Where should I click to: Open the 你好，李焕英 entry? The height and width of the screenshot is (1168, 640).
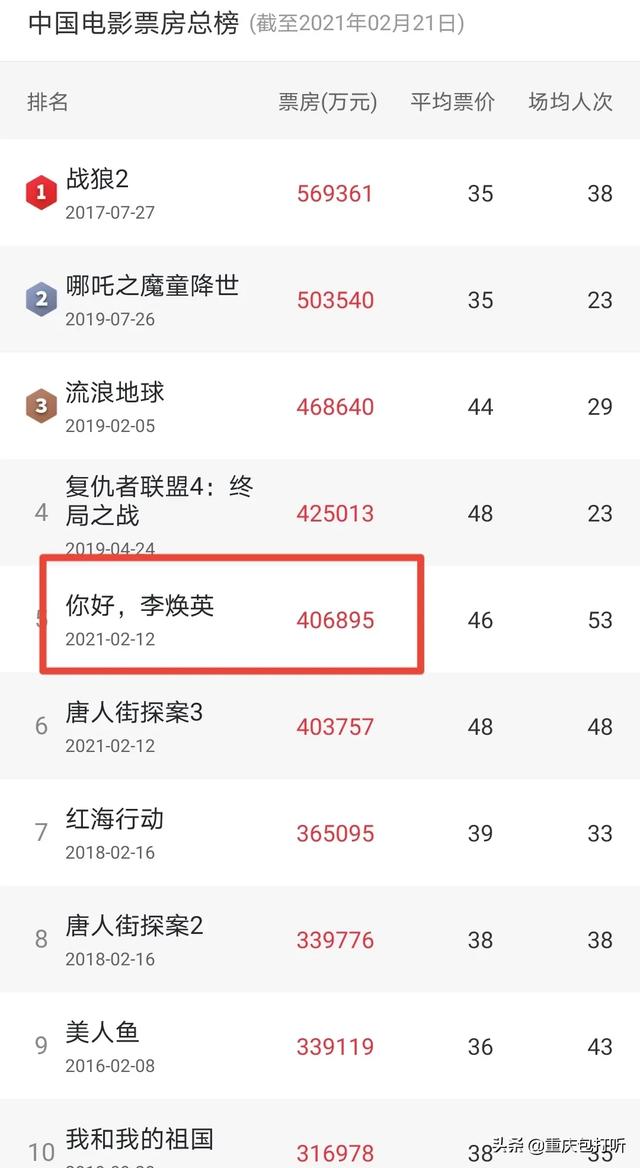click(x=320, y=619)
